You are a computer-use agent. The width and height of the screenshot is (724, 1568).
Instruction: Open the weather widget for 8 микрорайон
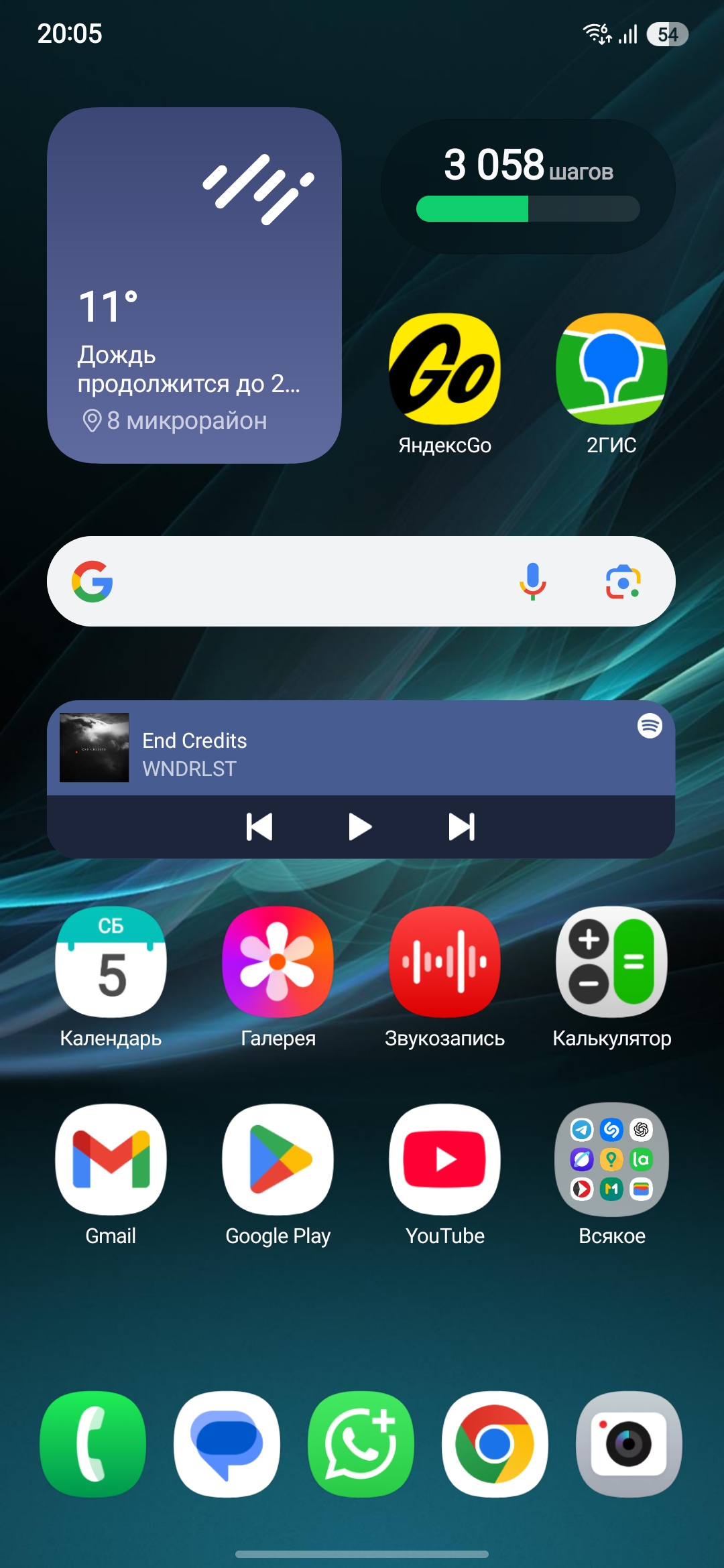click(x=194, y=285)
